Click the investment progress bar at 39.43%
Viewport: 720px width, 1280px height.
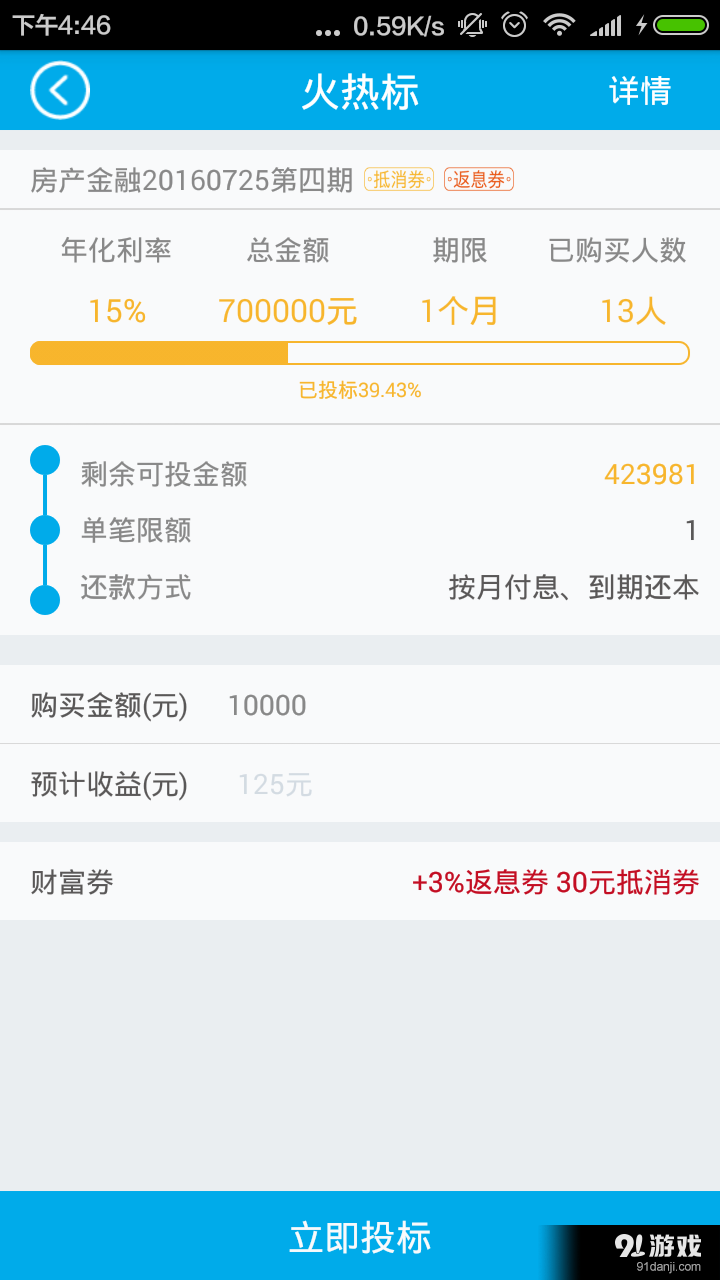click(360, 353)
